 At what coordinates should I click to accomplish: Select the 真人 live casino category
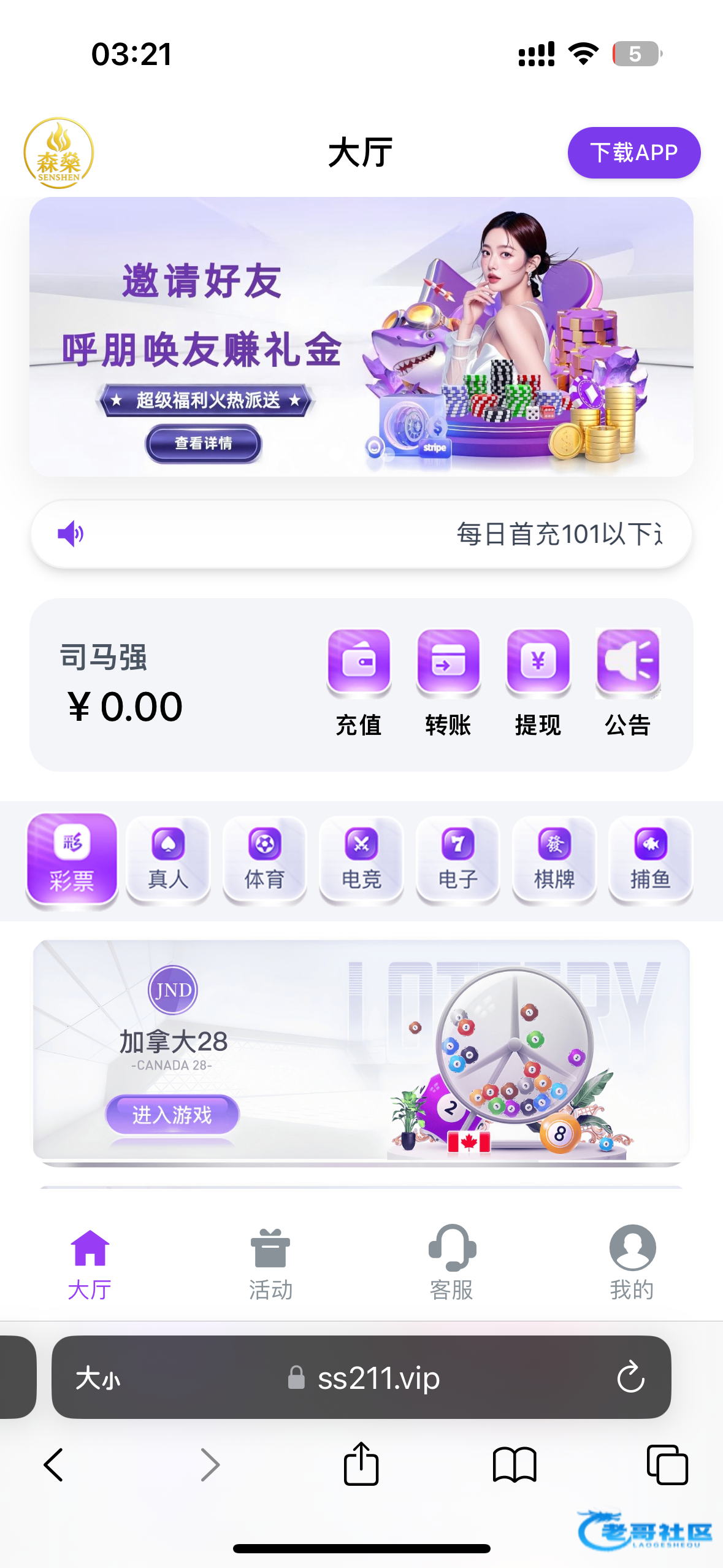point(168,860)
